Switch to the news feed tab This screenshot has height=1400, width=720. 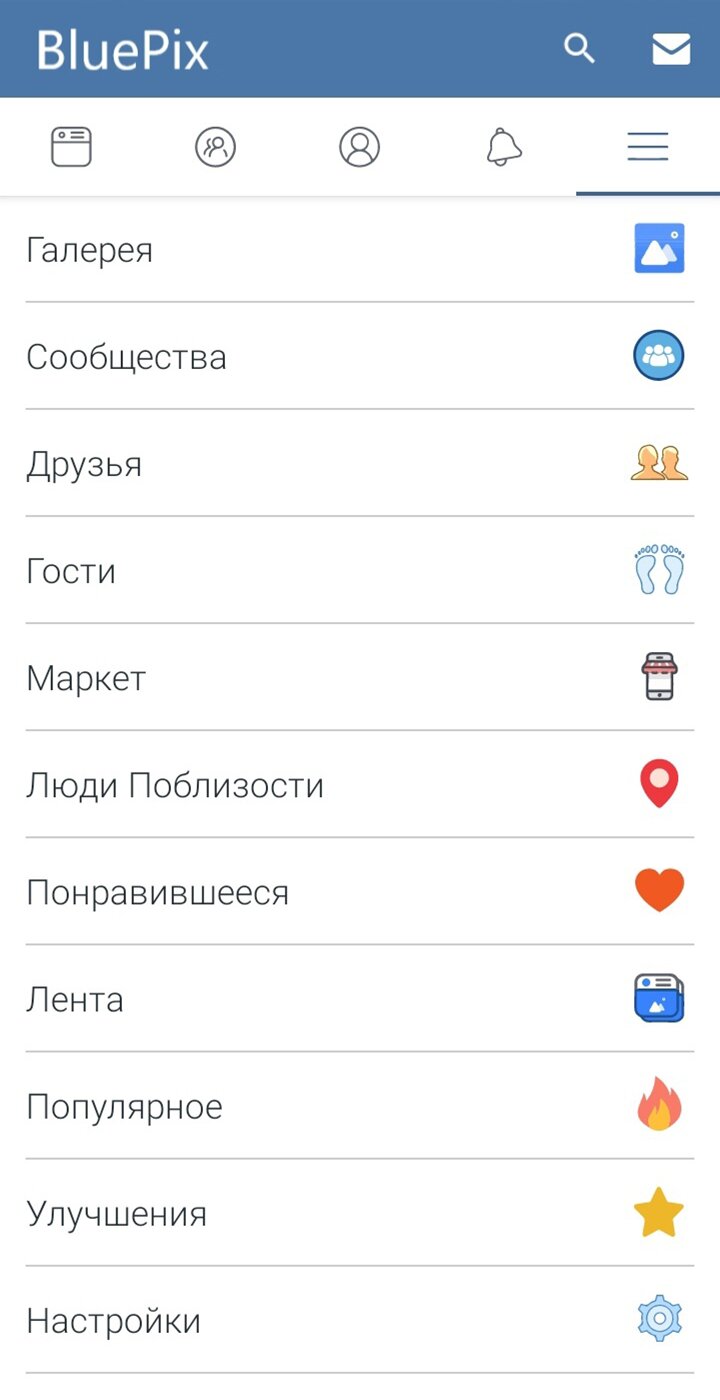[x=72, y=148]
